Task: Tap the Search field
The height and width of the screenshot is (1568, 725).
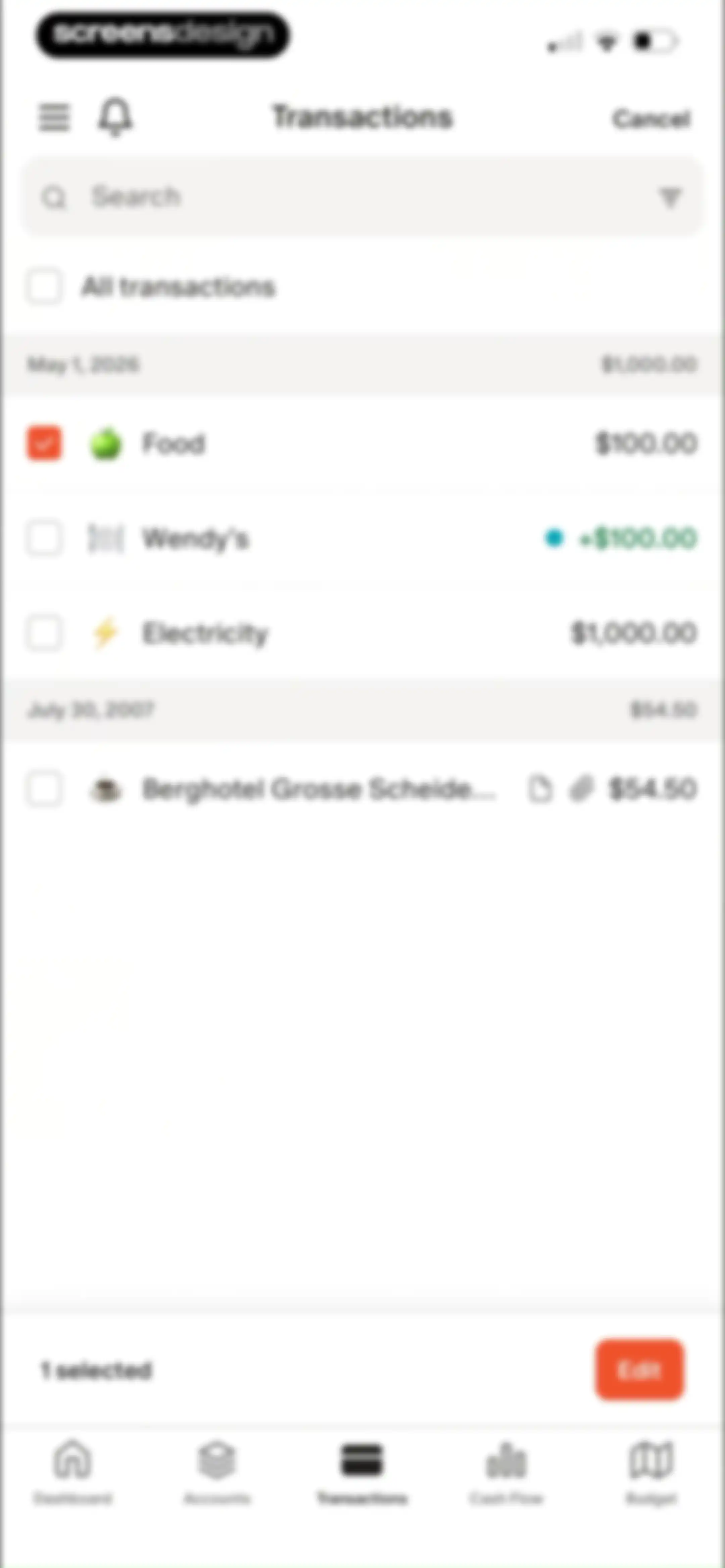Action: (363, 197)
